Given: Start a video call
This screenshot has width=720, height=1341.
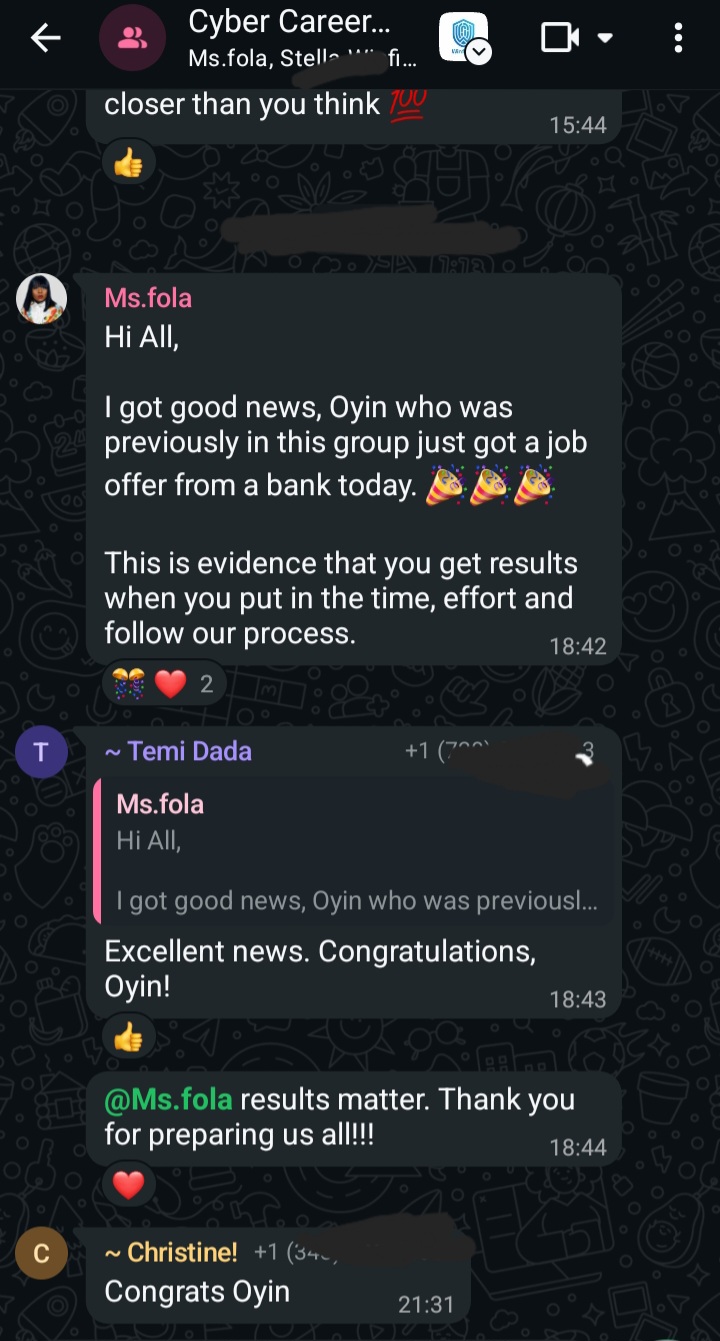Looking at the screenshot, I should [560, 39].
